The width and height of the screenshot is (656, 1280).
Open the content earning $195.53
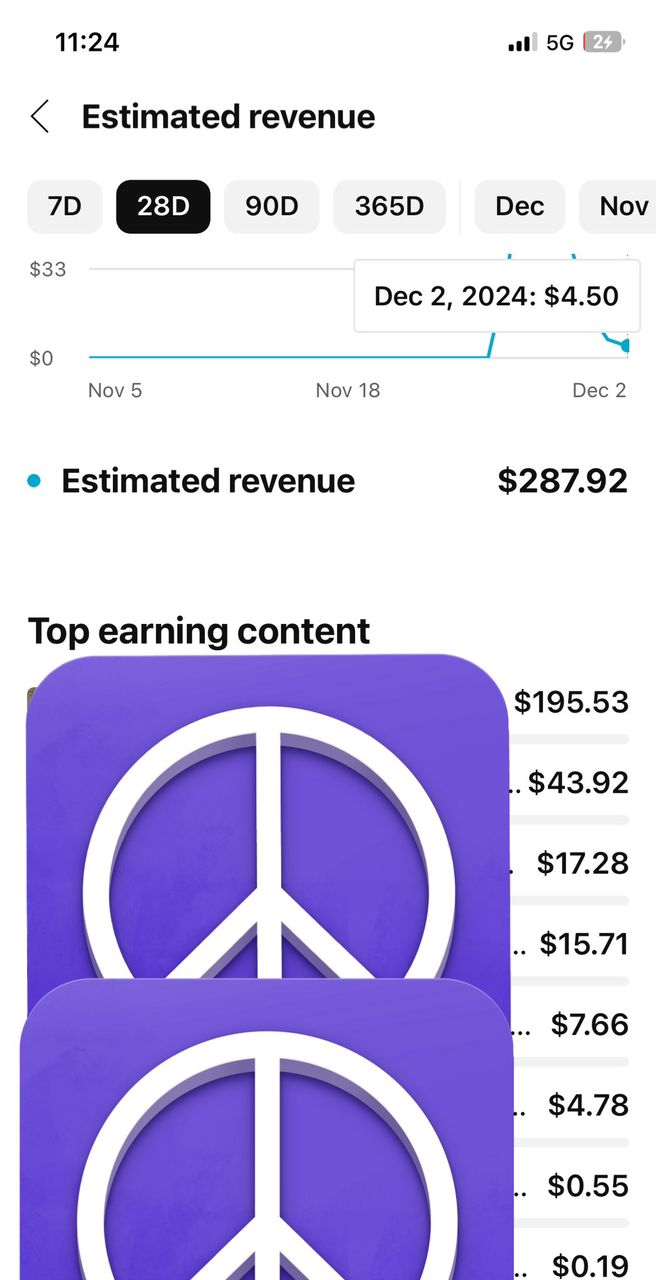[570, 702]
